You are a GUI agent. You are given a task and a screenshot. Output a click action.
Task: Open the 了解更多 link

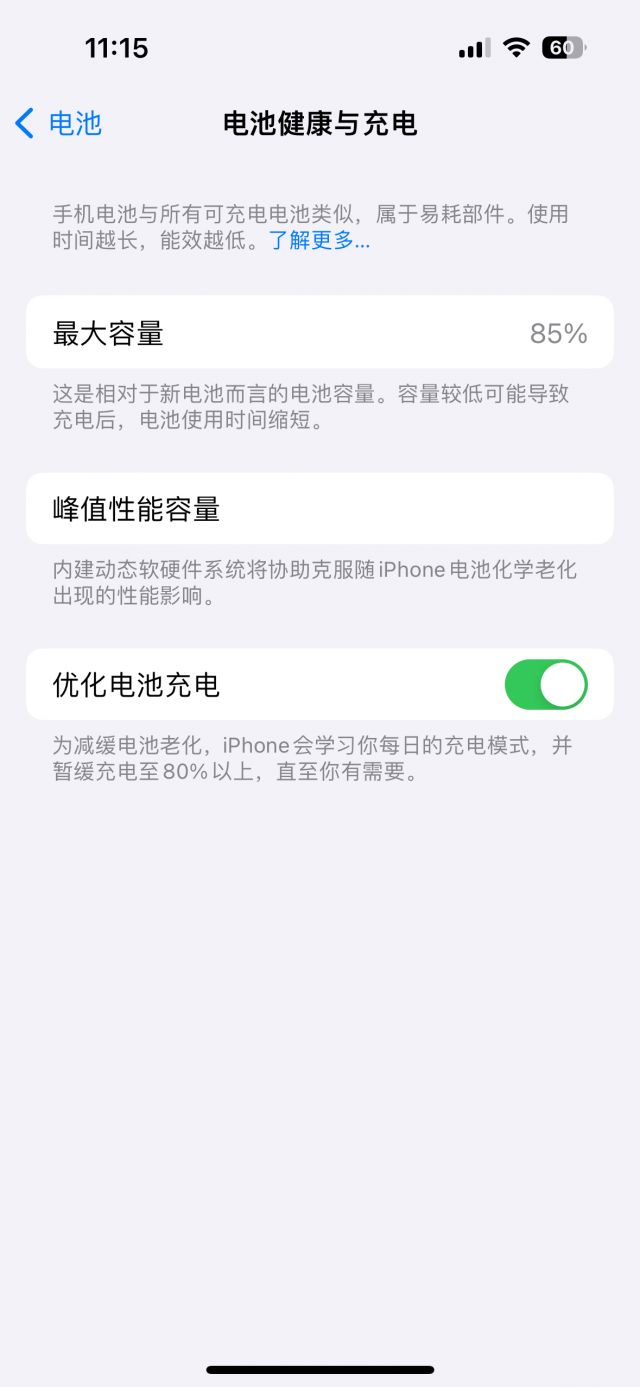click(x=319, y=240)
